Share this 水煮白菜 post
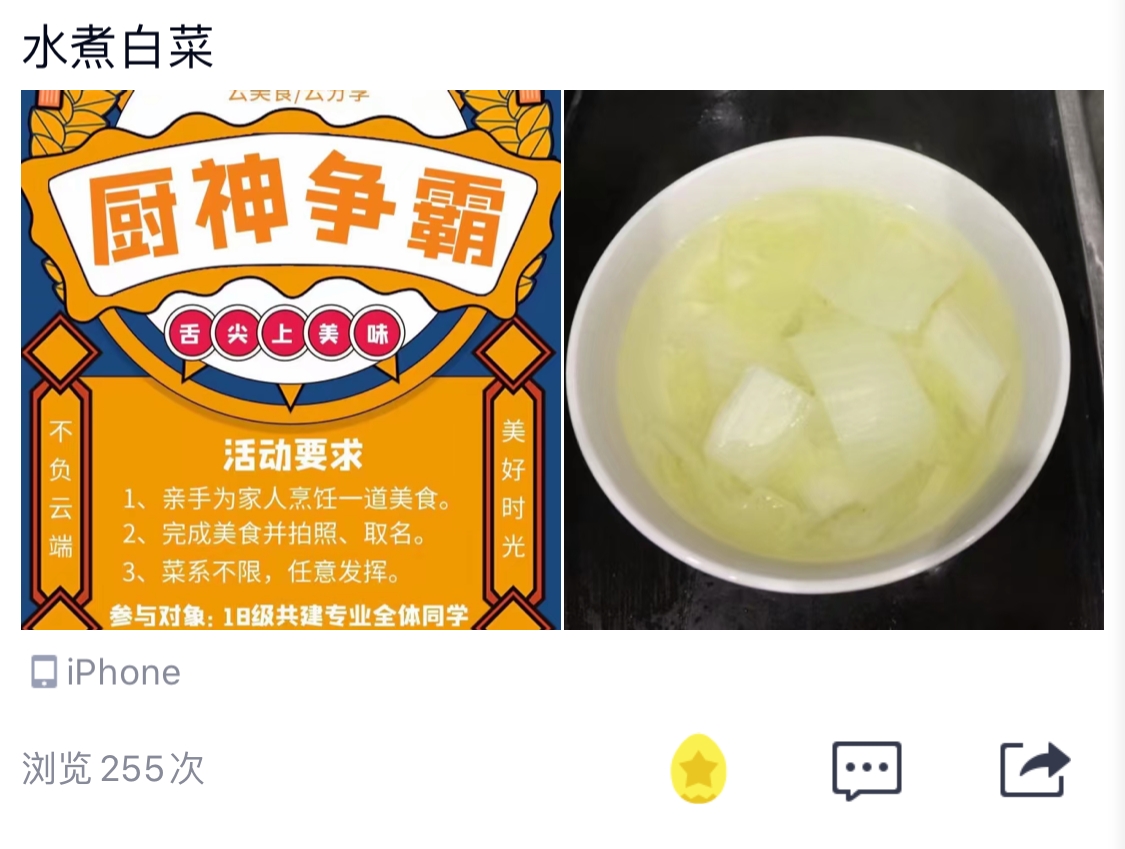This screenshot has width=1125, height=849. (x=1035, y=769)
